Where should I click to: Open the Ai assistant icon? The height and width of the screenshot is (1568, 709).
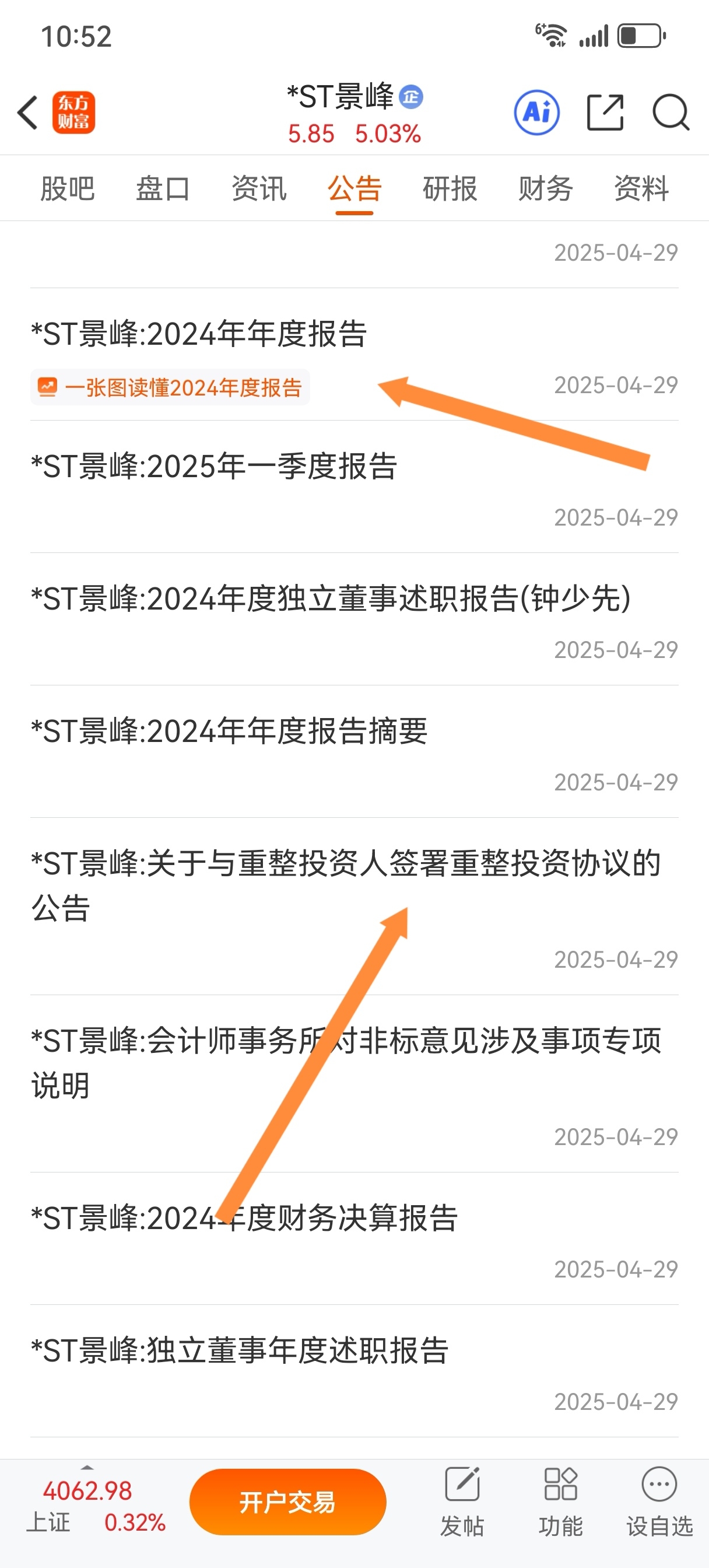536,113
